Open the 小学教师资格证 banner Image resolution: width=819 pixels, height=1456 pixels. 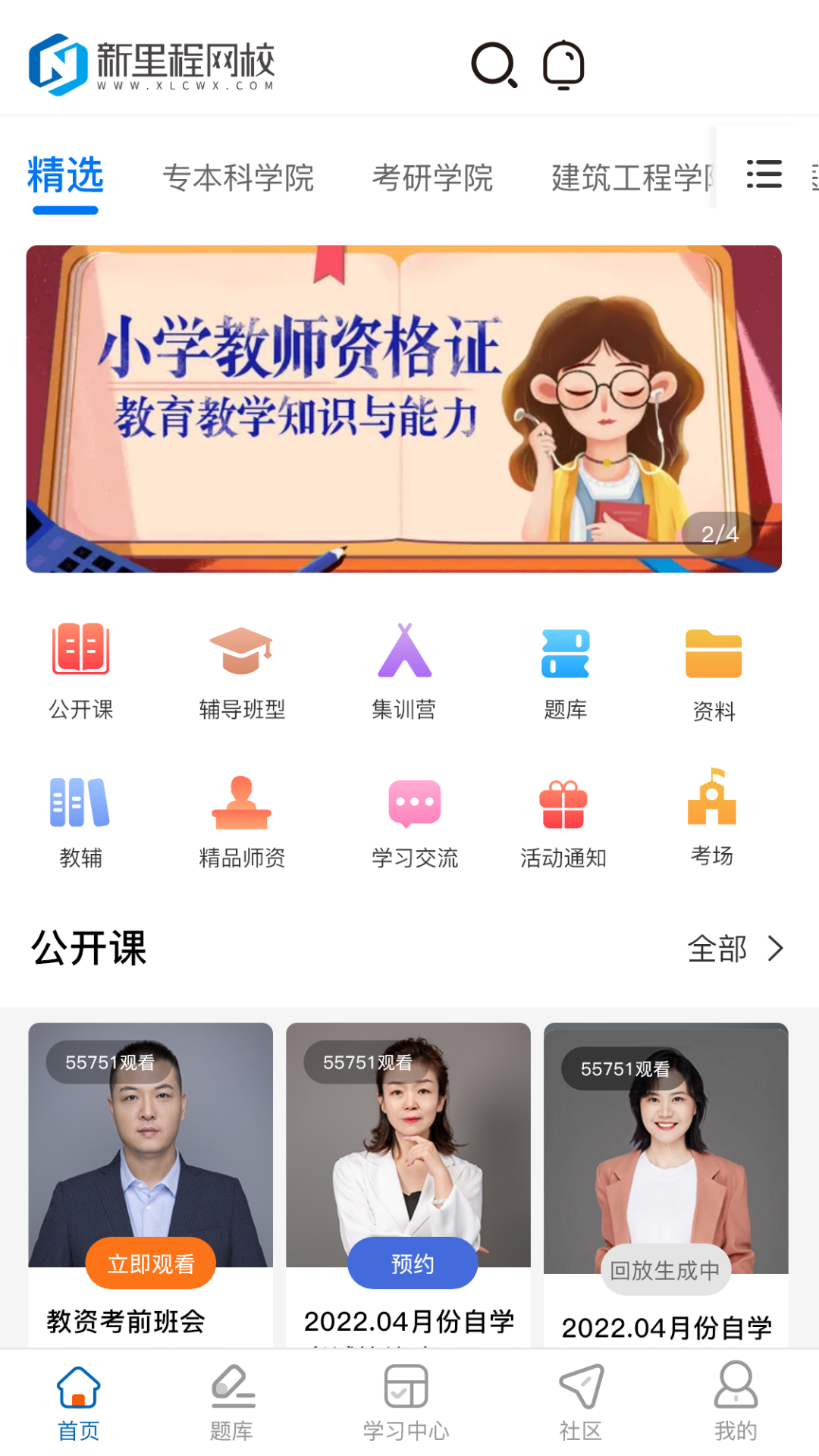click(x=403, y=408)
